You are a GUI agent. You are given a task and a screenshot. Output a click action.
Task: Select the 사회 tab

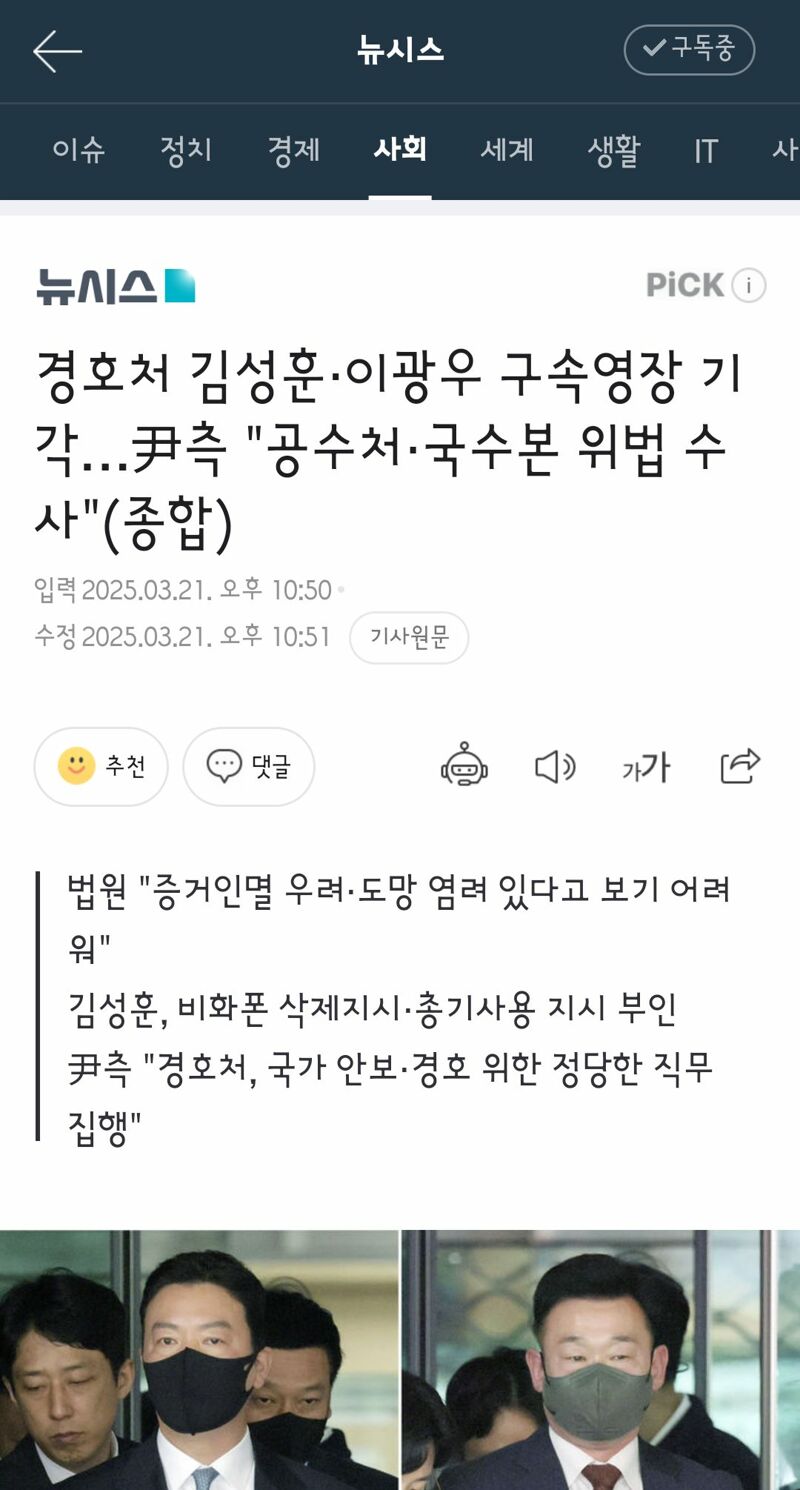click(x=400, y=150)
